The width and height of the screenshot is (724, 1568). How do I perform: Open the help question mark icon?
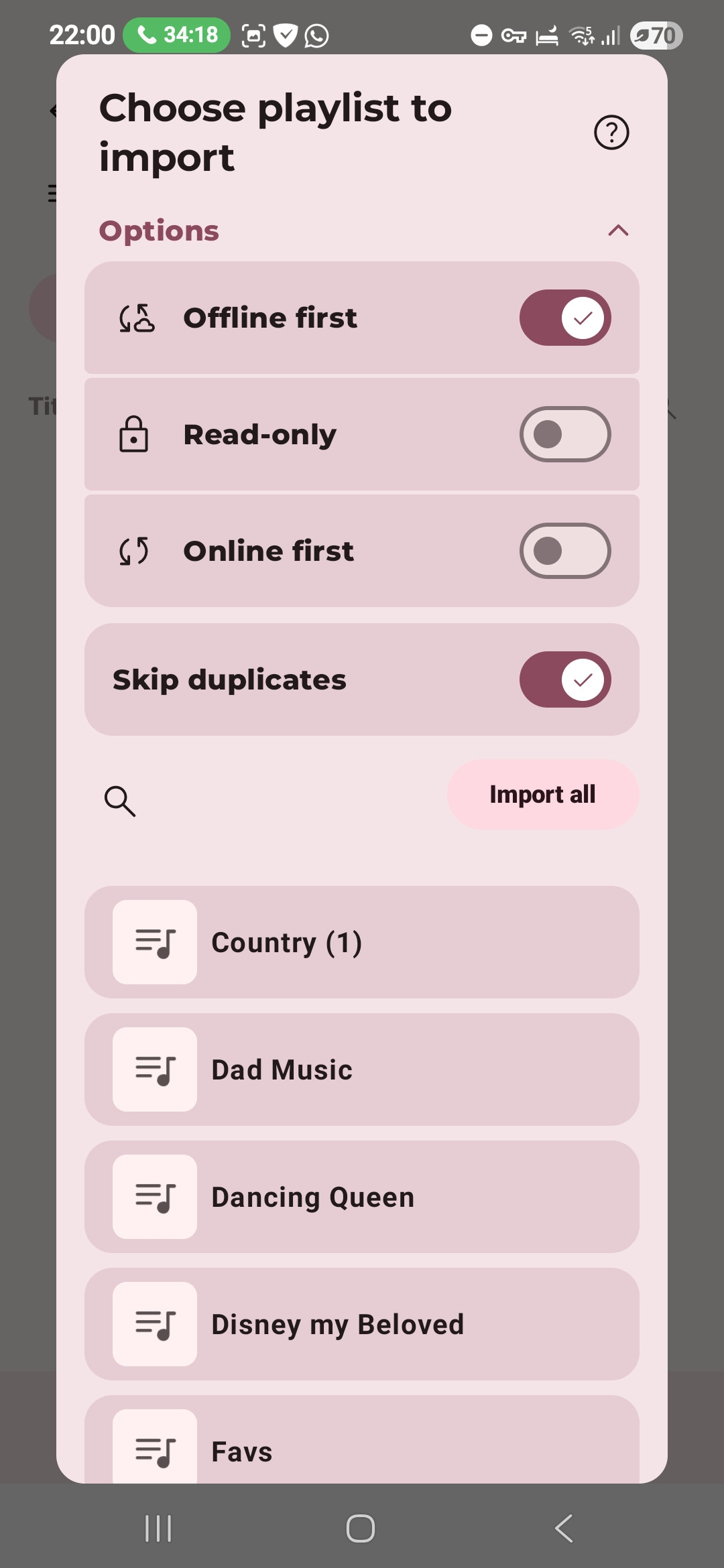point(611,133)
